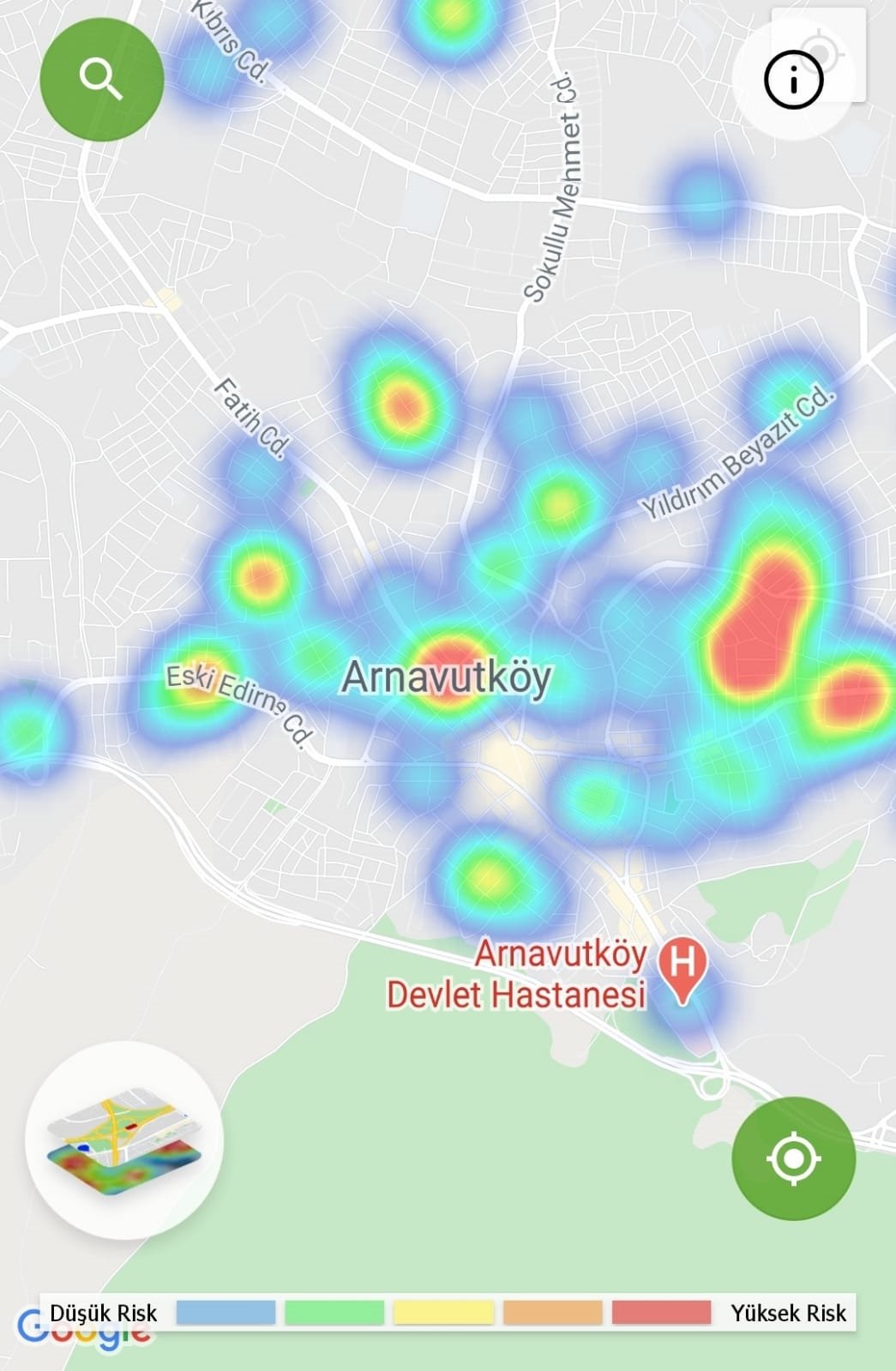The image size is (896, 1371).
Task: Switch map layers with the layers button
Action: pos(124,1140)
